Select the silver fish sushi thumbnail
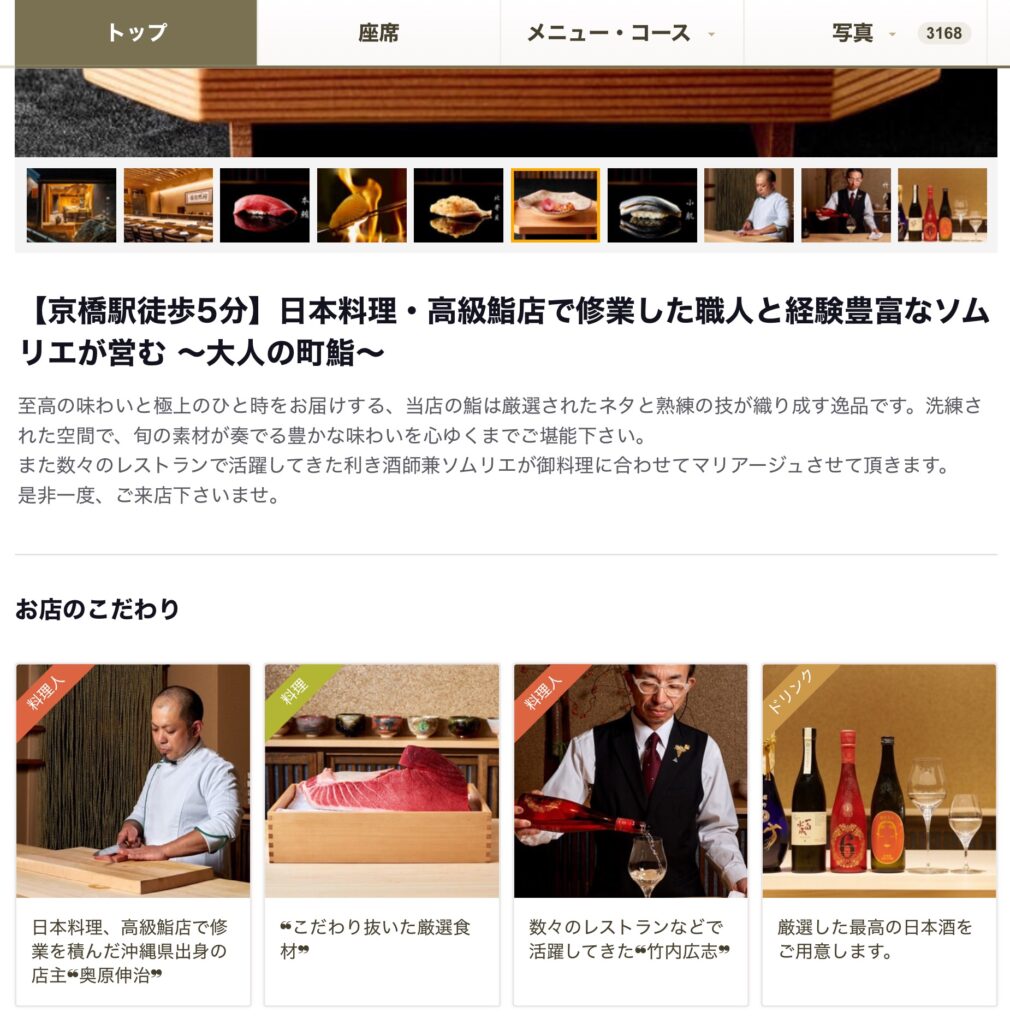 click(652, 205)
